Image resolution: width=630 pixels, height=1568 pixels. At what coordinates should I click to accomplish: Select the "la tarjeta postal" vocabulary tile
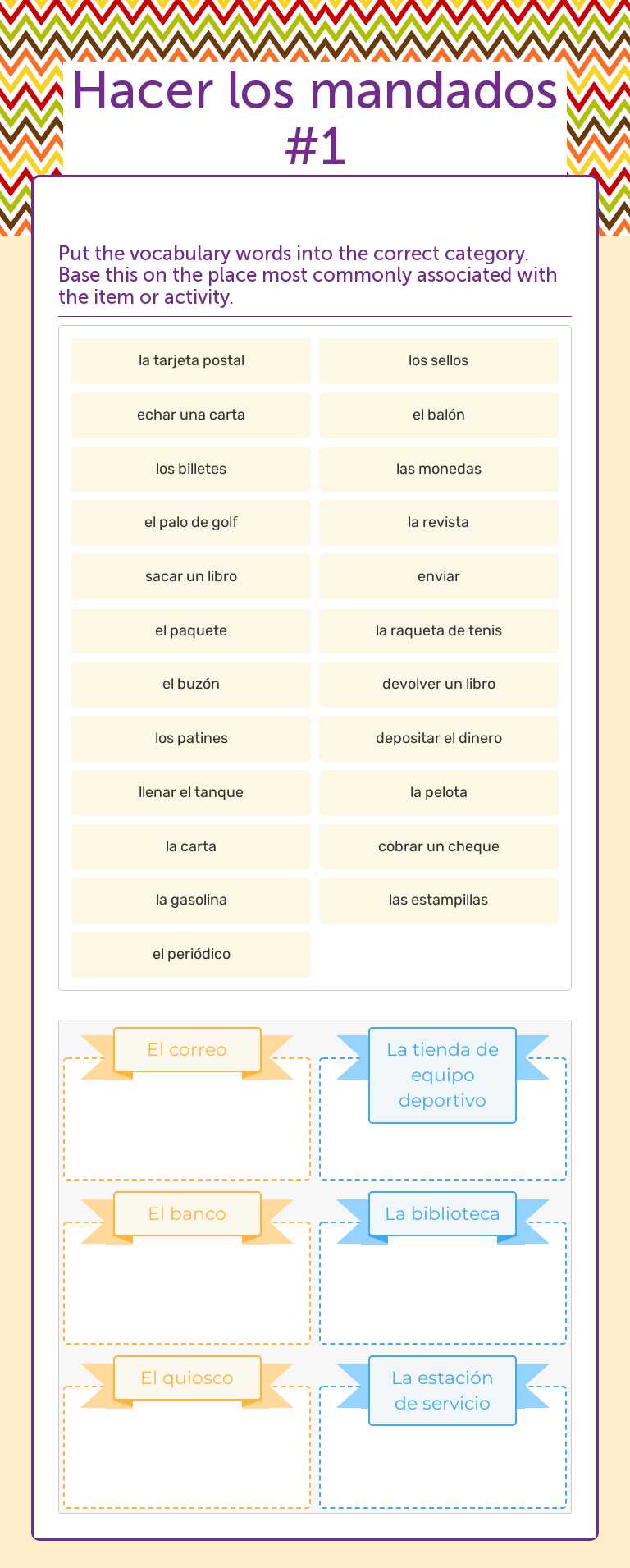coord(190,360)
